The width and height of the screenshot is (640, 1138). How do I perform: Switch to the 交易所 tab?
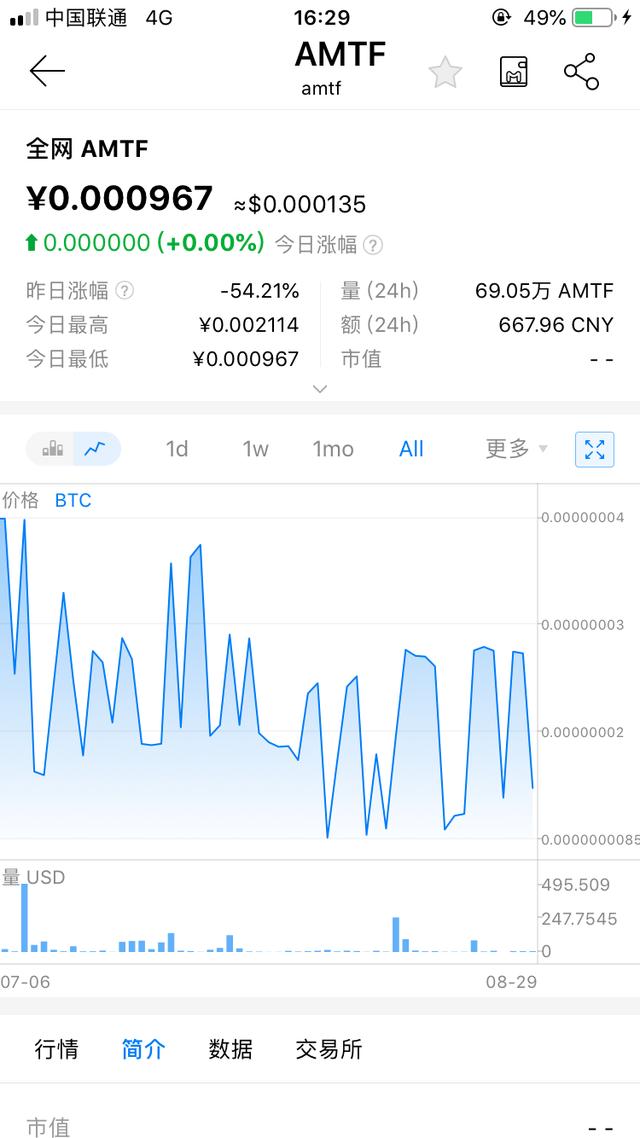328,1049
